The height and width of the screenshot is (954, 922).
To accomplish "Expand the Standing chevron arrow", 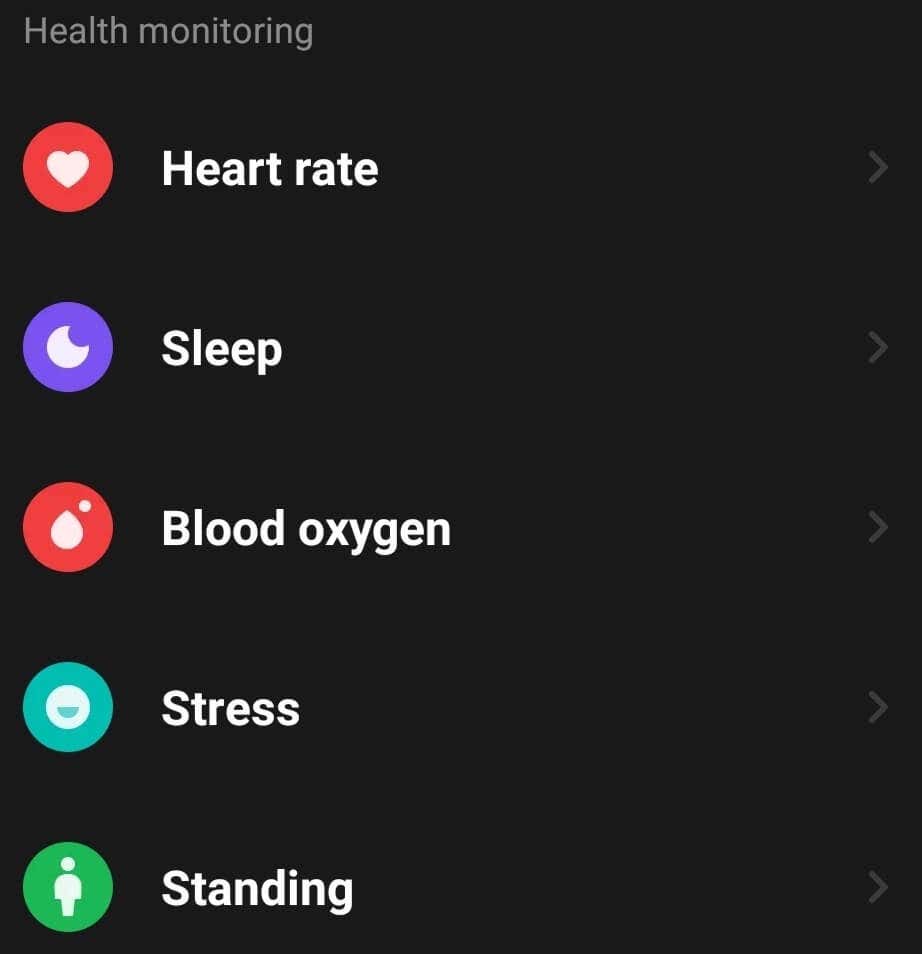I will 877,887.
